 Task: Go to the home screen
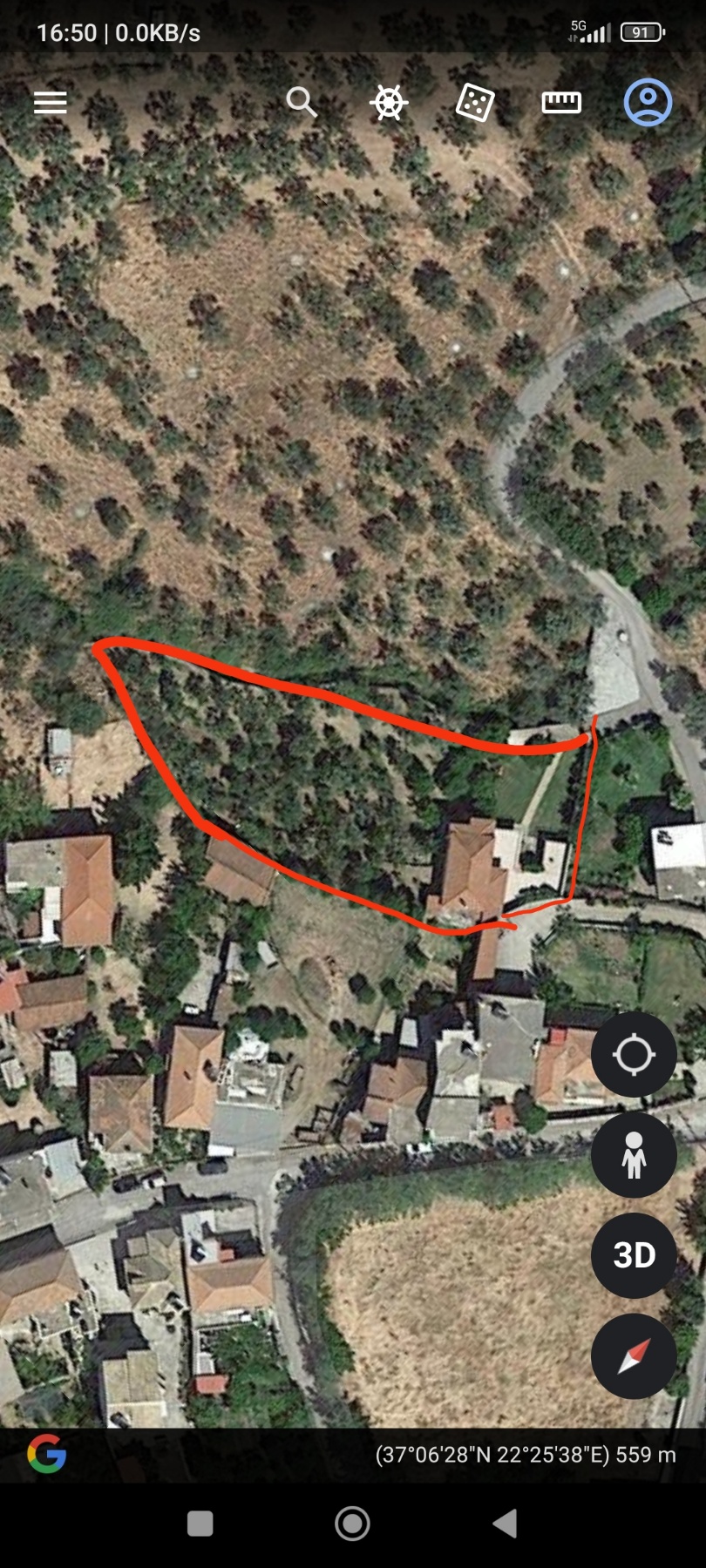click(352, 1524)
